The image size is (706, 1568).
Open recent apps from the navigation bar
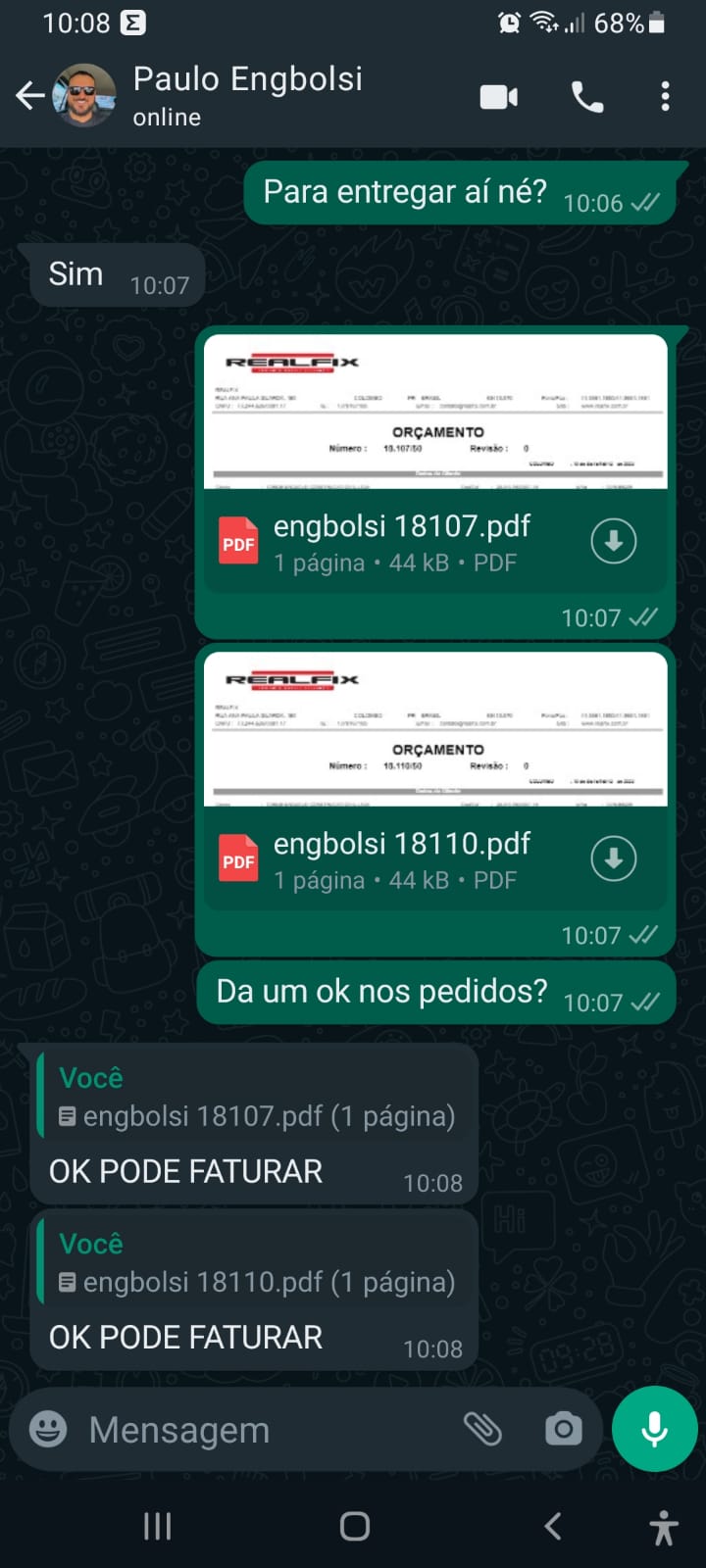point(157,1526)
